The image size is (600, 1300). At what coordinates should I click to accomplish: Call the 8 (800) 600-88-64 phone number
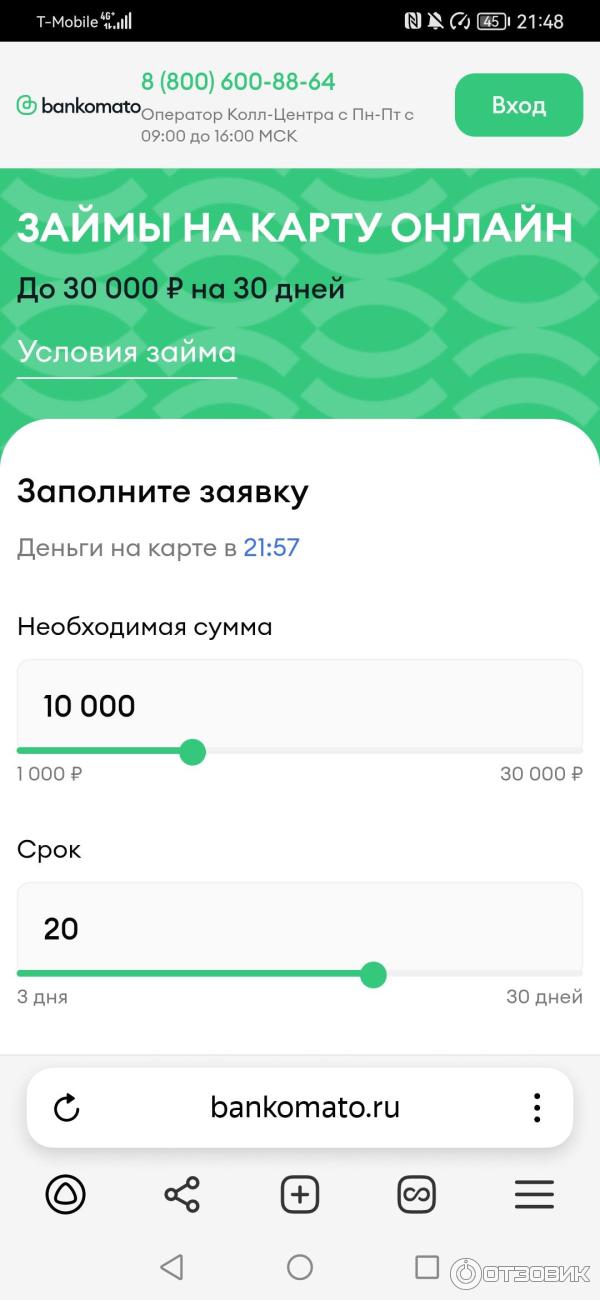click(x=238, y=82)
